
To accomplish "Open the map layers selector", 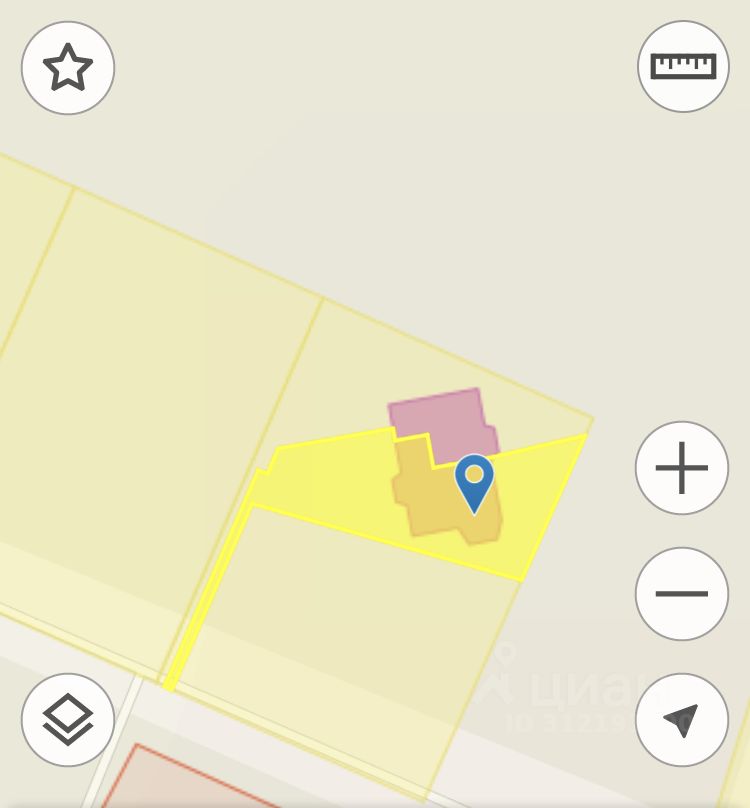I will click(68, 720).
